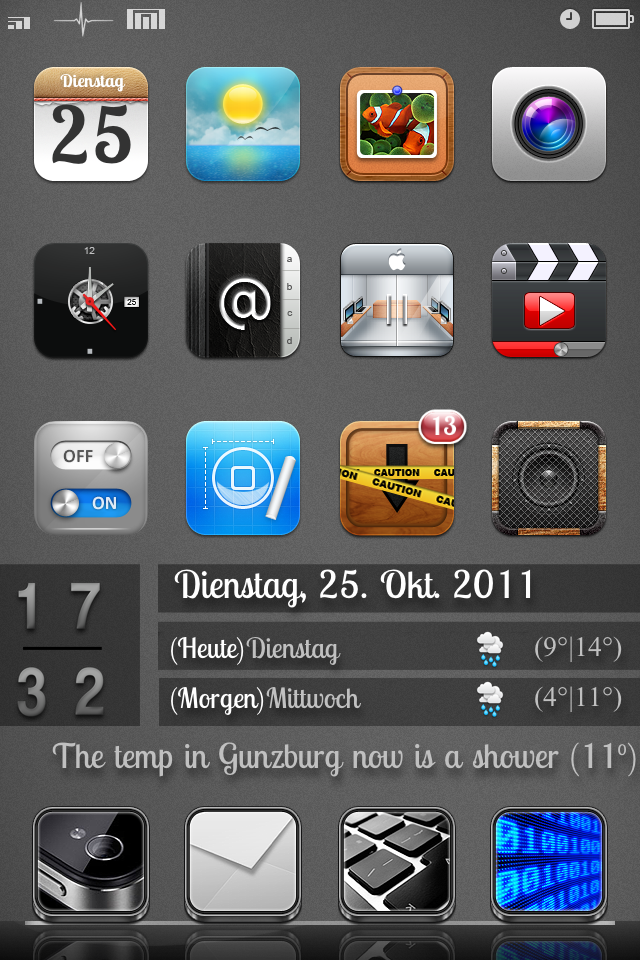640x960 pixels.
Task: Open the Weather app with sun icon
Action: tap(243, 124)
